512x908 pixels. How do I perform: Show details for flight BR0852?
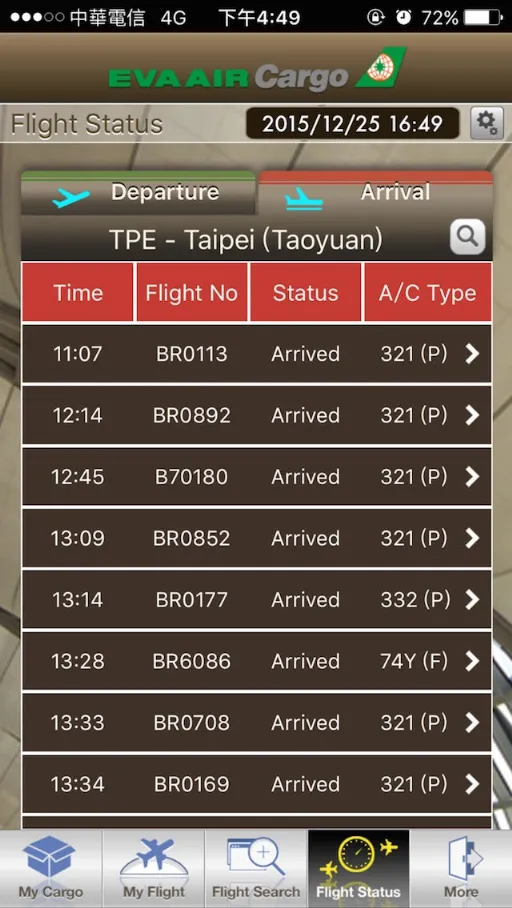tap(257, 539)
